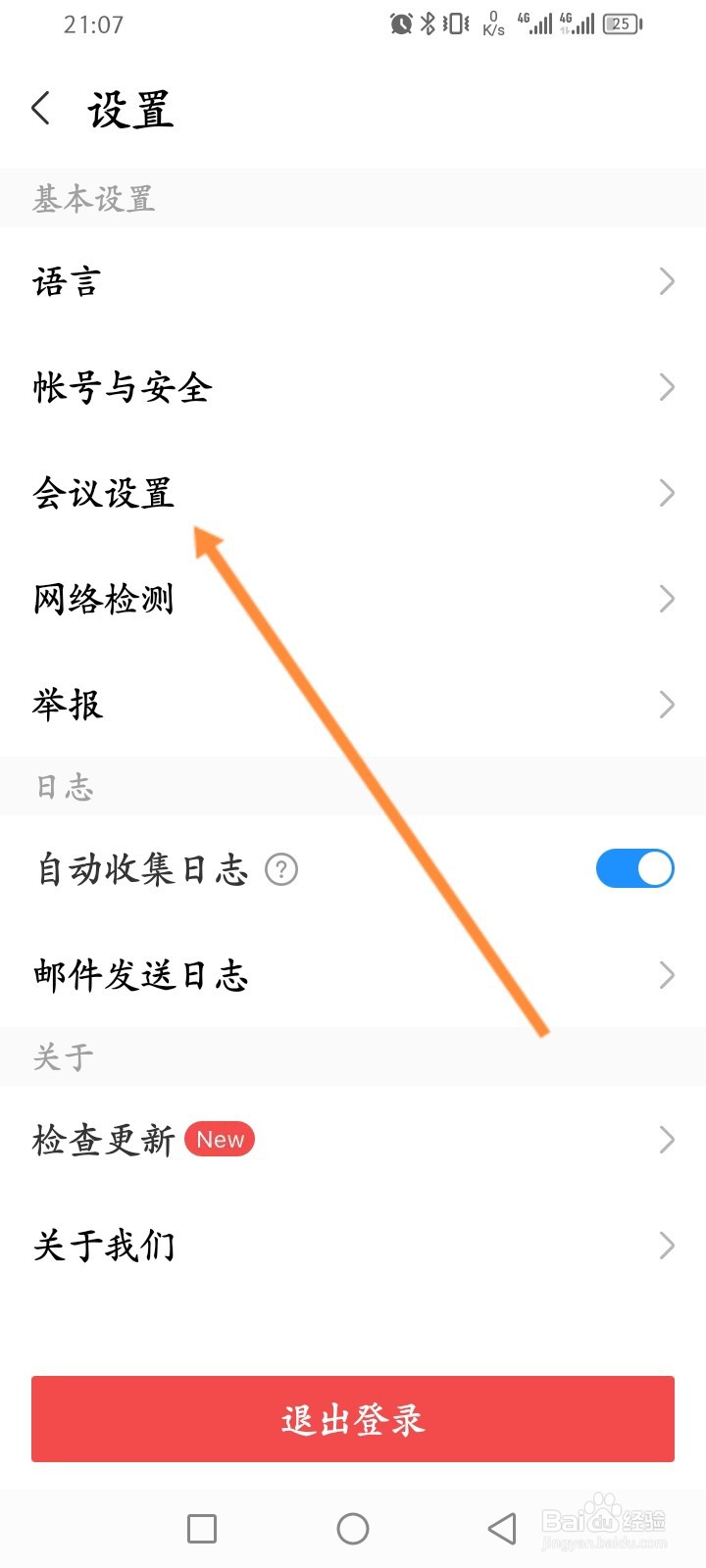Select the 帐号与安全 menu item
The image size is (706, 1568).
tap(124, 387)
